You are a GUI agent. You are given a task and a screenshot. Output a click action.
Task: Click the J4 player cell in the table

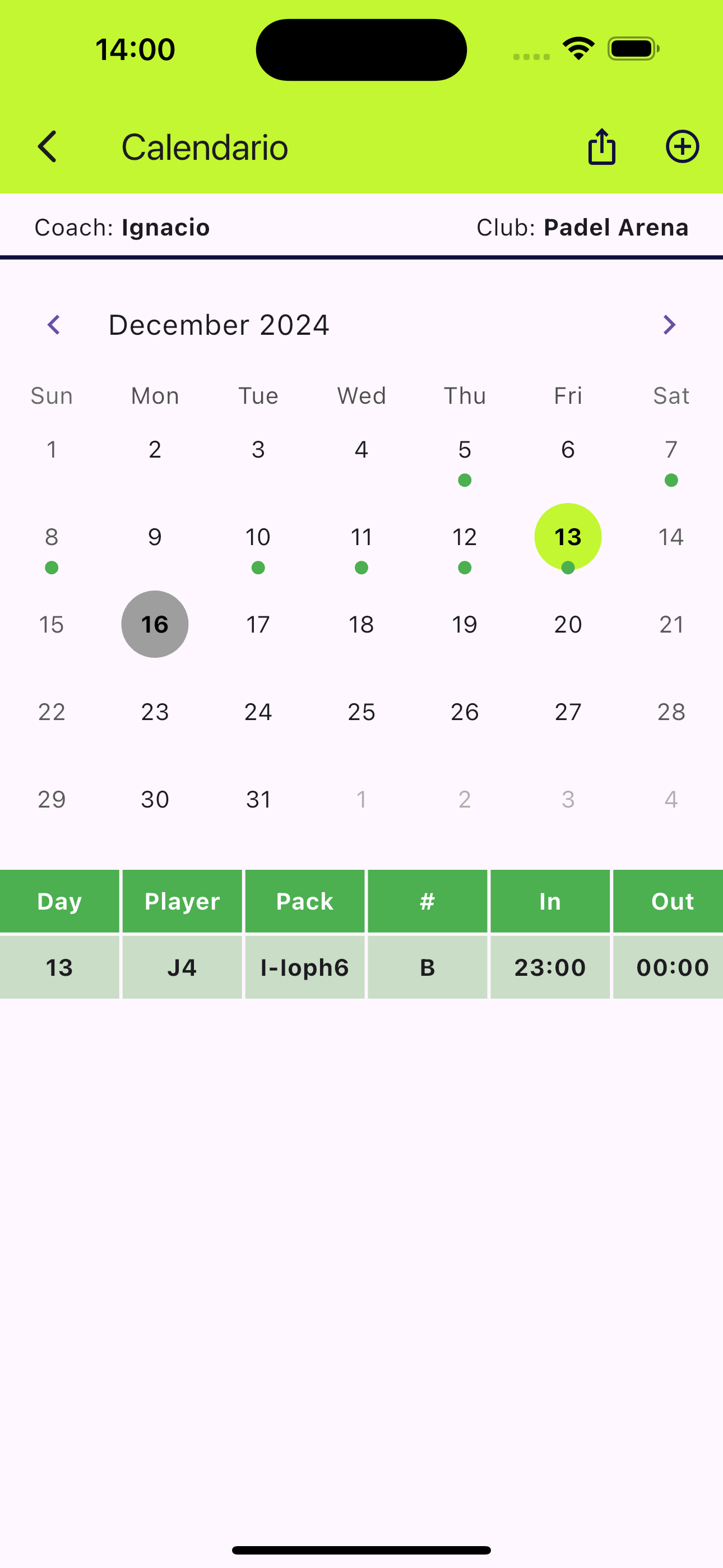coord(182,967)
